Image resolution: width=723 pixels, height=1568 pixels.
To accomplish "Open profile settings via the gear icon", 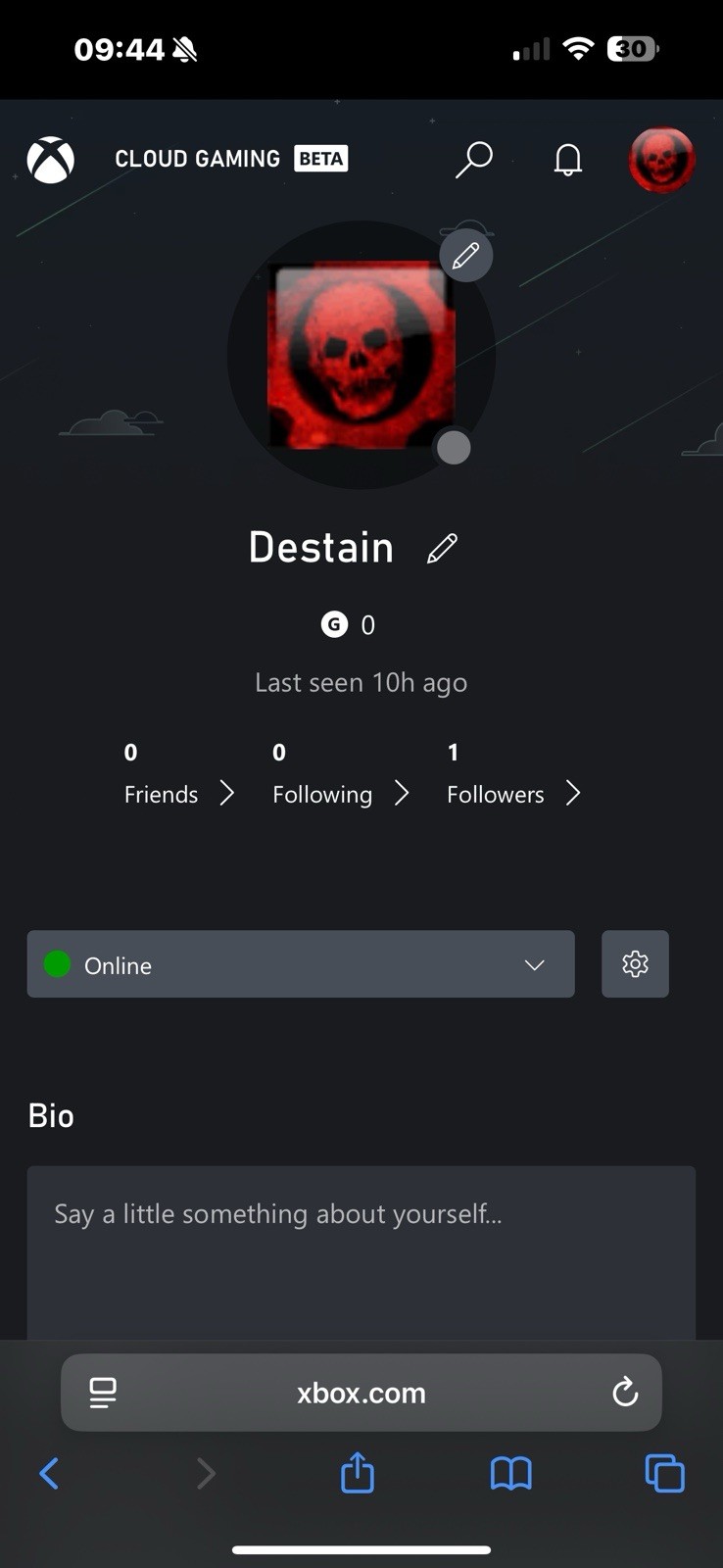I will point(635,964).
